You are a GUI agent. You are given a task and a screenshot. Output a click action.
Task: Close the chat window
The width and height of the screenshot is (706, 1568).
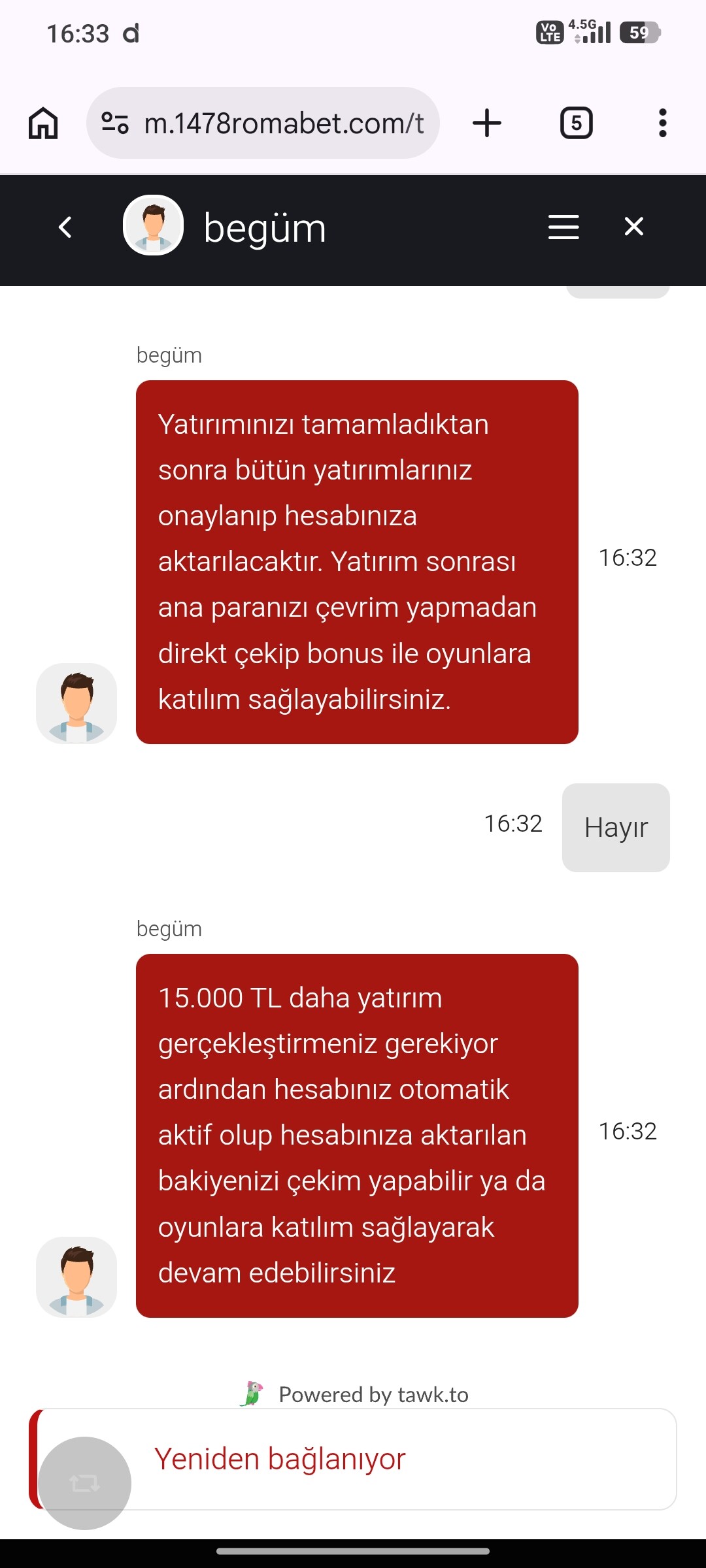pos(633,227)
